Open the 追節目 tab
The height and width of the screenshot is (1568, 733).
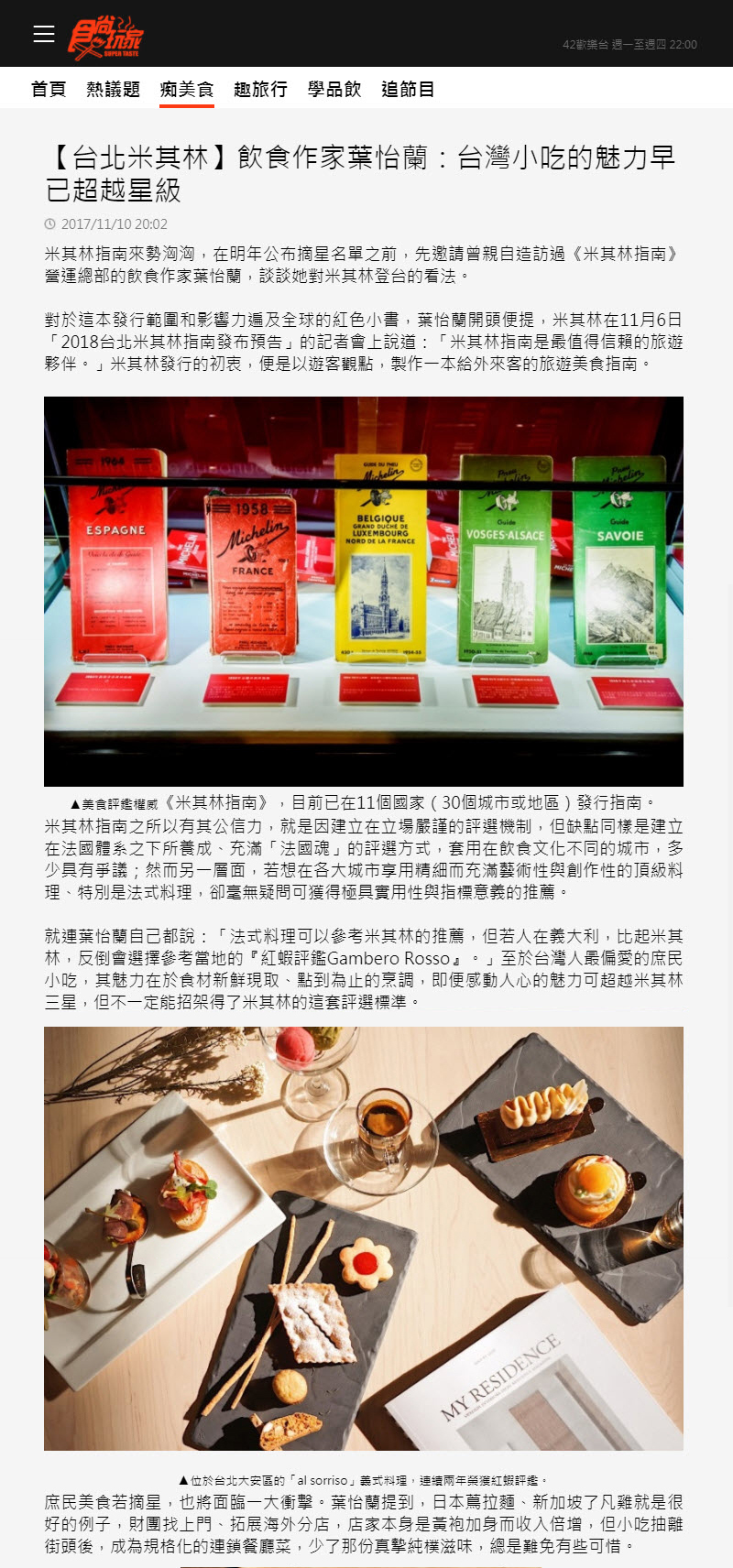(408, 89)
